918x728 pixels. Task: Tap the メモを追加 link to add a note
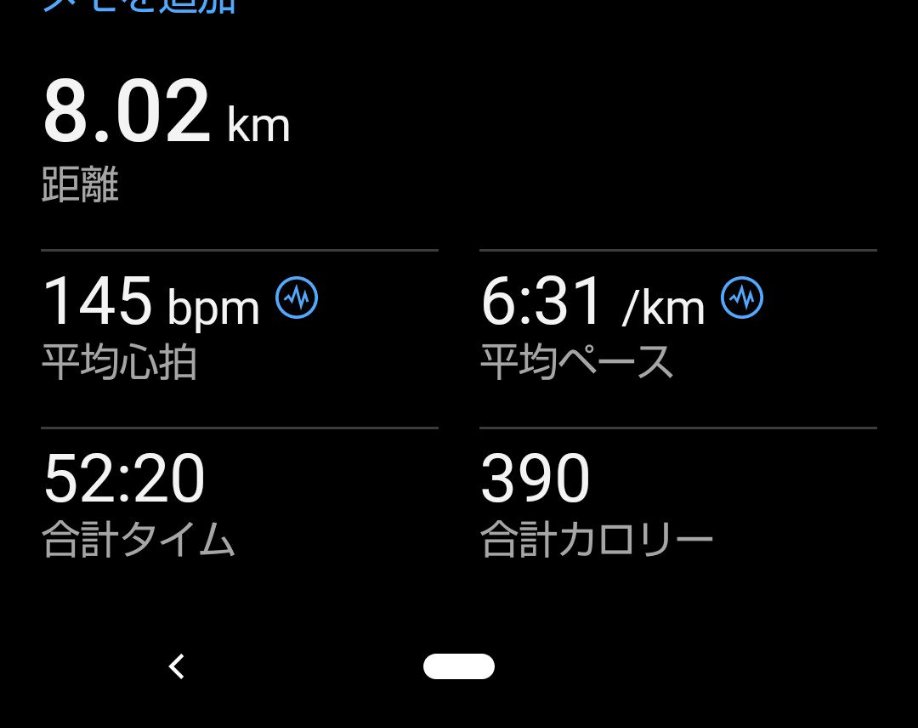tap(139, 6)
